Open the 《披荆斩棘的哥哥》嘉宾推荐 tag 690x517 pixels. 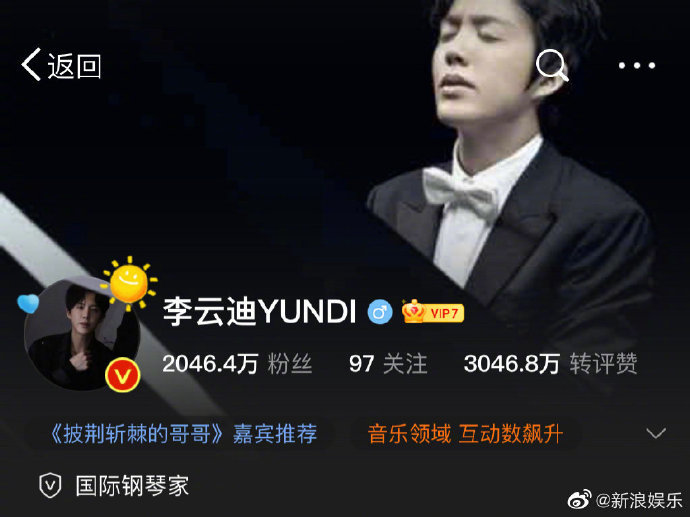[183, 434]
